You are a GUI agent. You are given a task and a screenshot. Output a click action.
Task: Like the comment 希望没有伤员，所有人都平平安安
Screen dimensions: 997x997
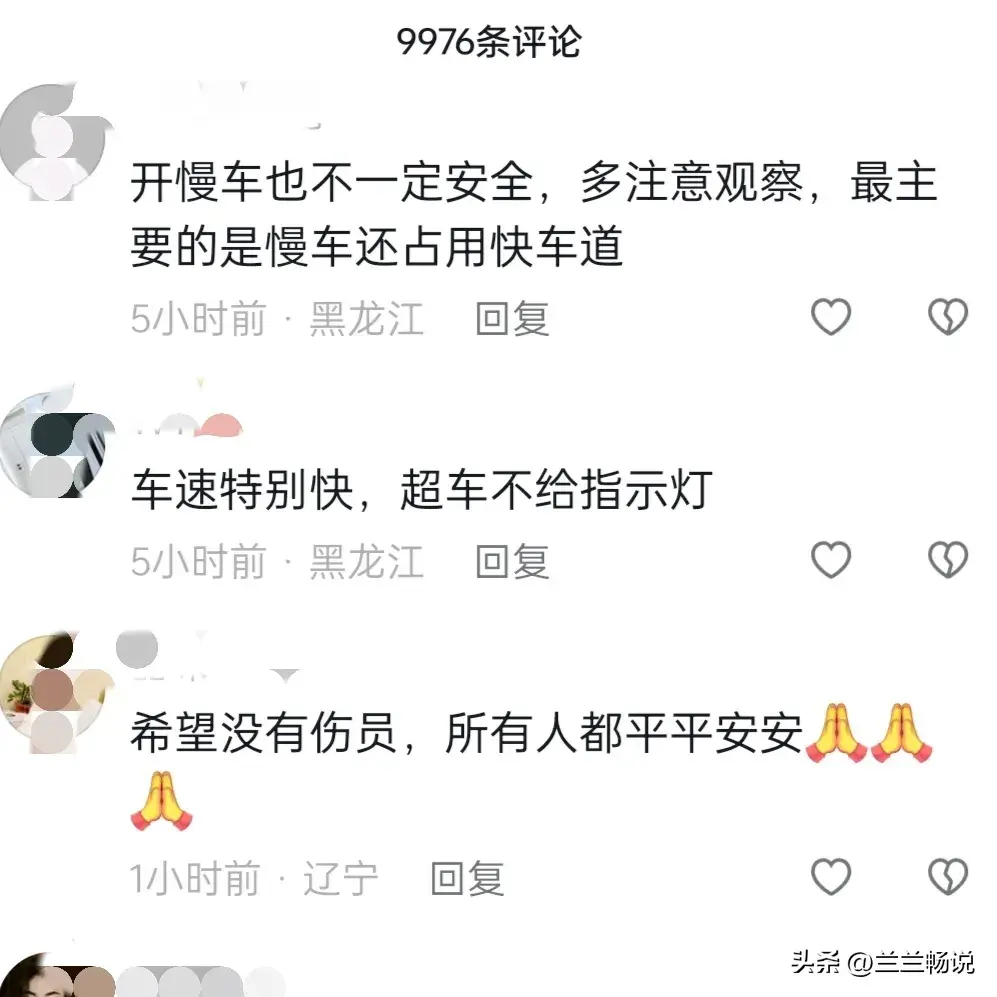click(x=830, y=878)
